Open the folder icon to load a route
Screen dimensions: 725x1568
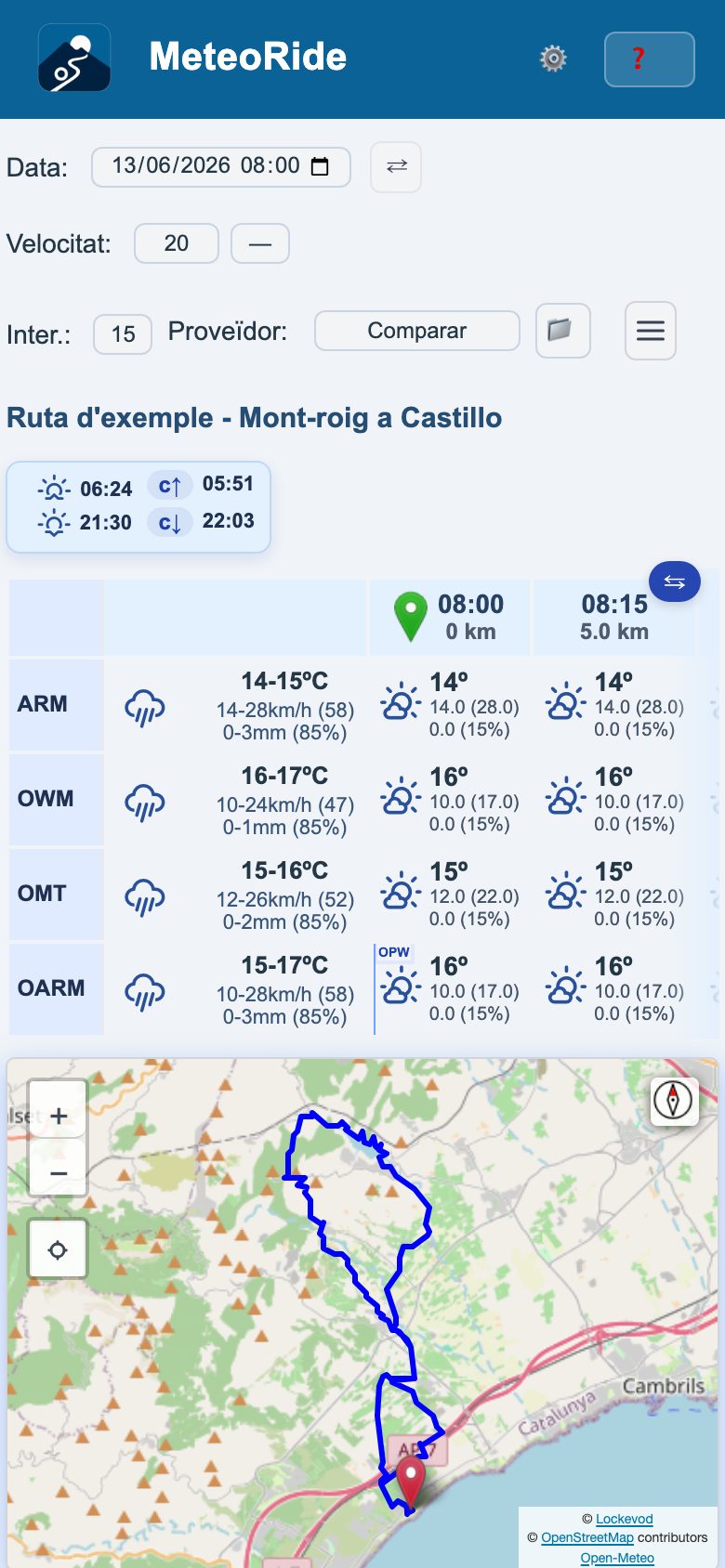click(x=563, y=331)
